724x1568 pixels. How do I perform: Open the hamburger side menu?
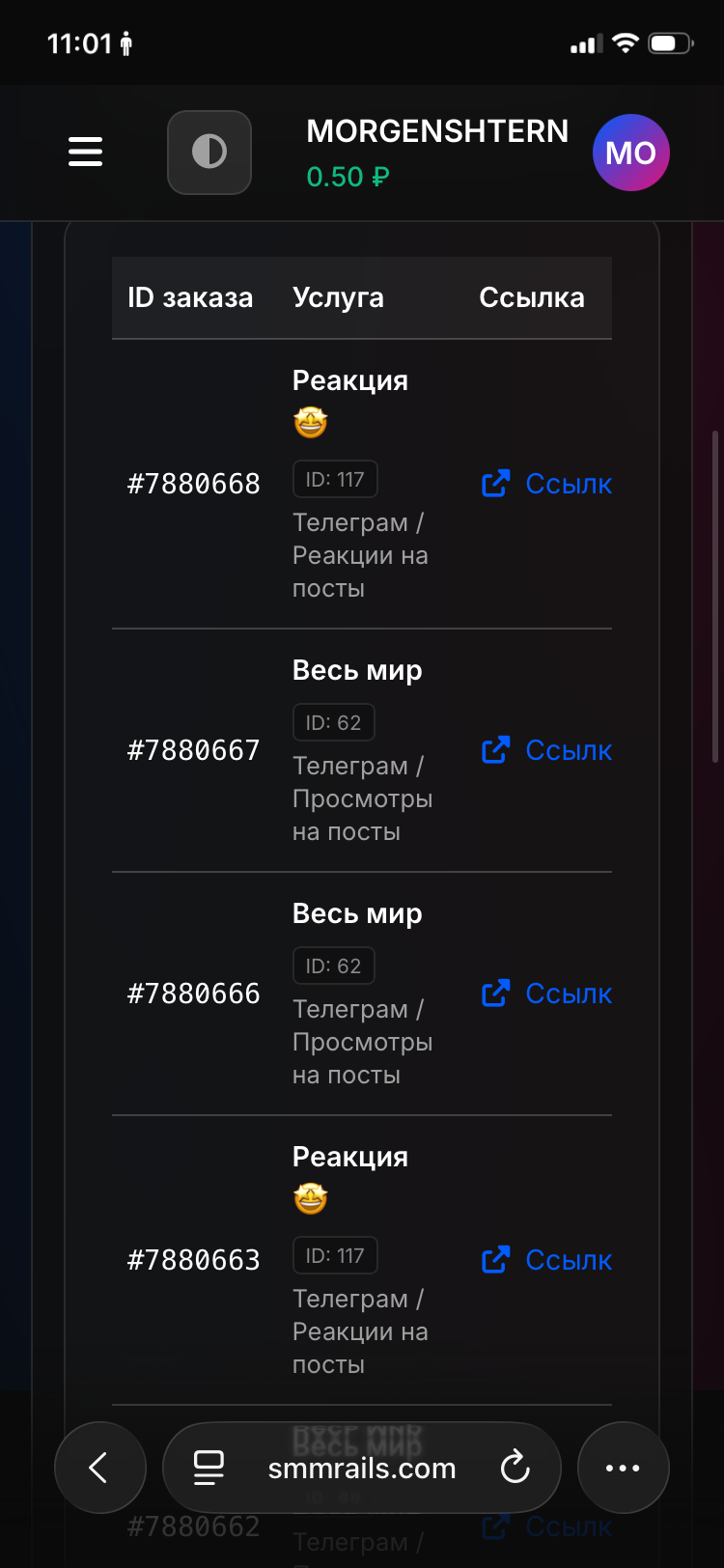(x=85, y=152)
